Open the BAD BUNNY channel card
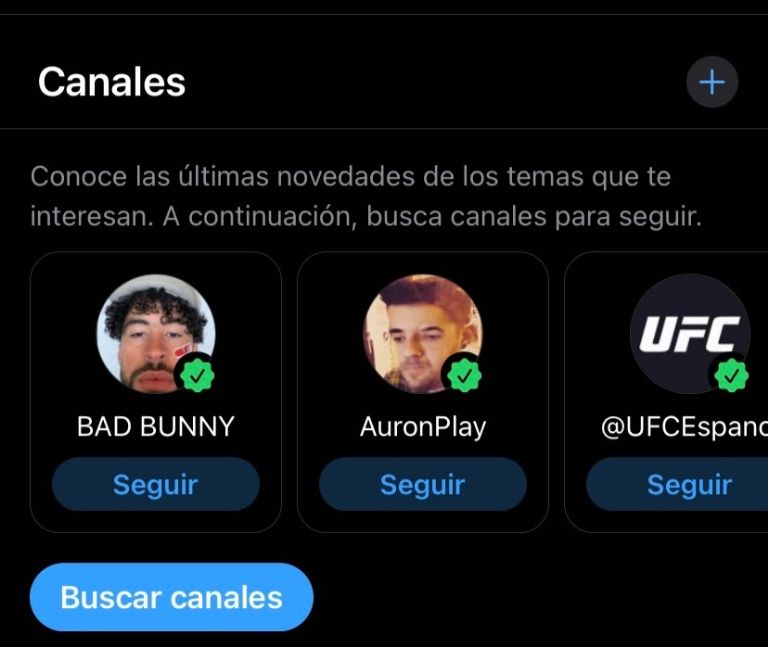Viewport: 768px width, 647px height. (x=156, y=335)
